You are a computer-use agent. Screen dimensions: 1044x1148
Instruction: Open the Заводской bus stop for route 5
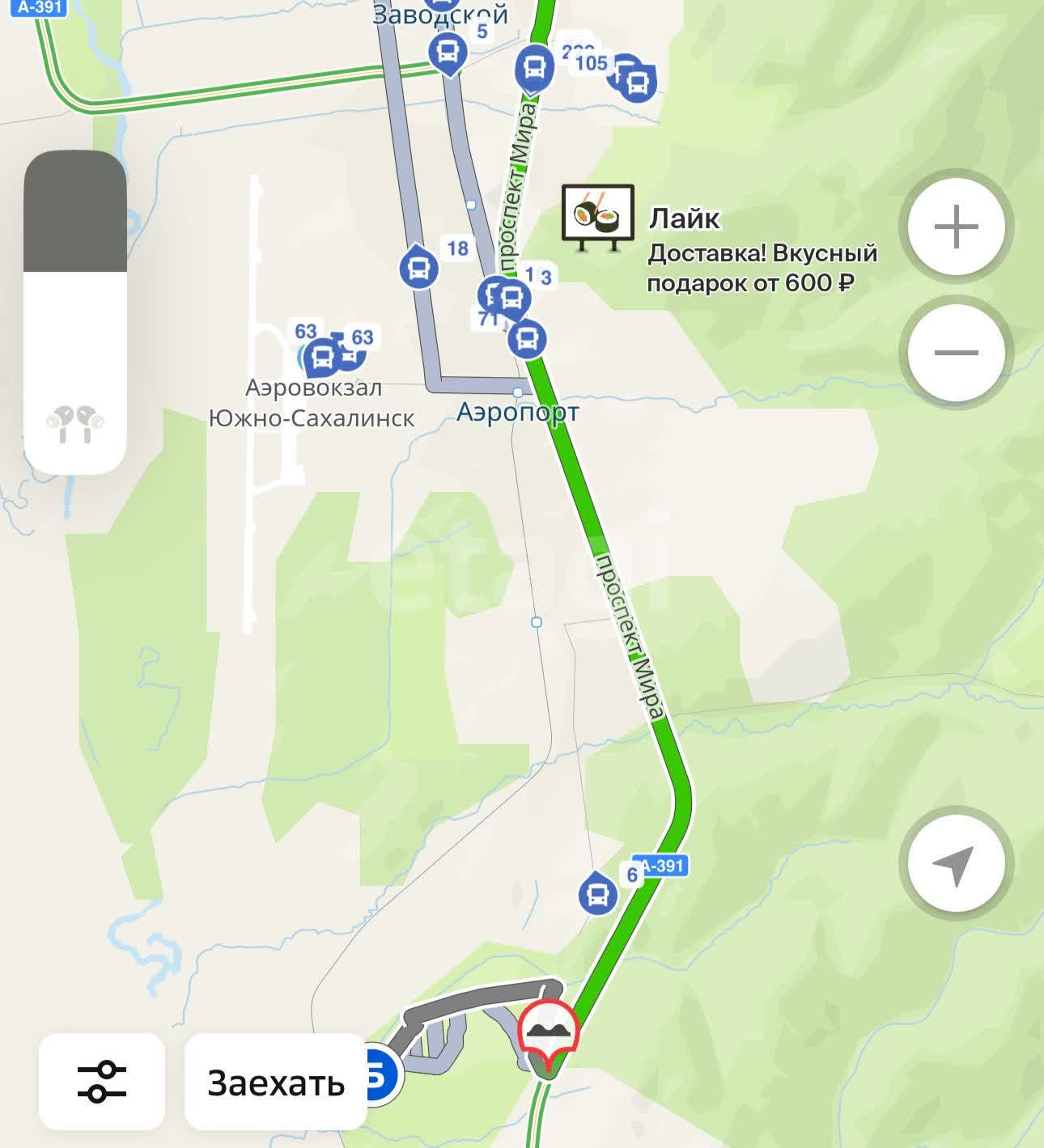click(x=447, y=54)
